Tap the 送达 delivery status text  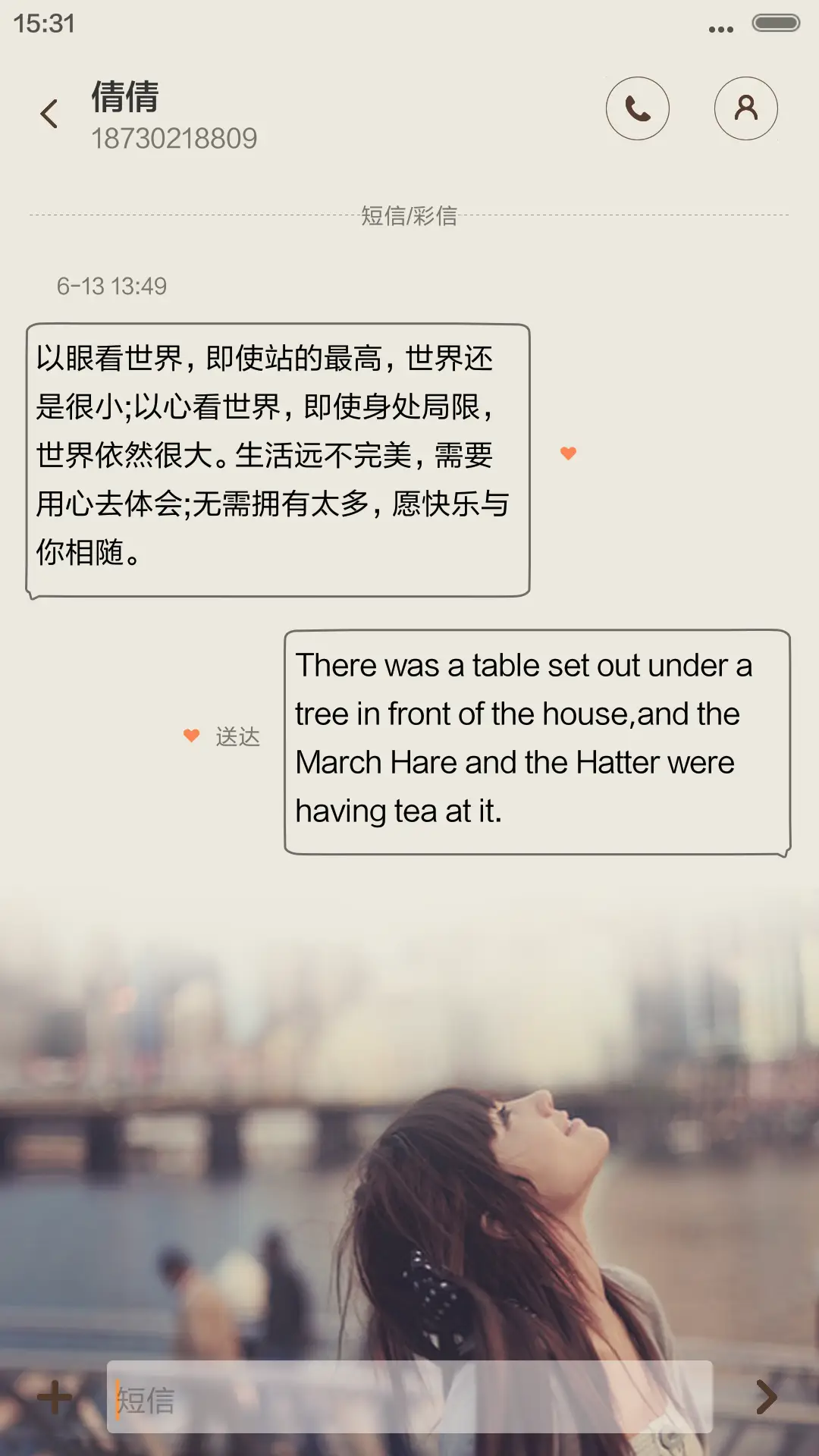point(237,737)
